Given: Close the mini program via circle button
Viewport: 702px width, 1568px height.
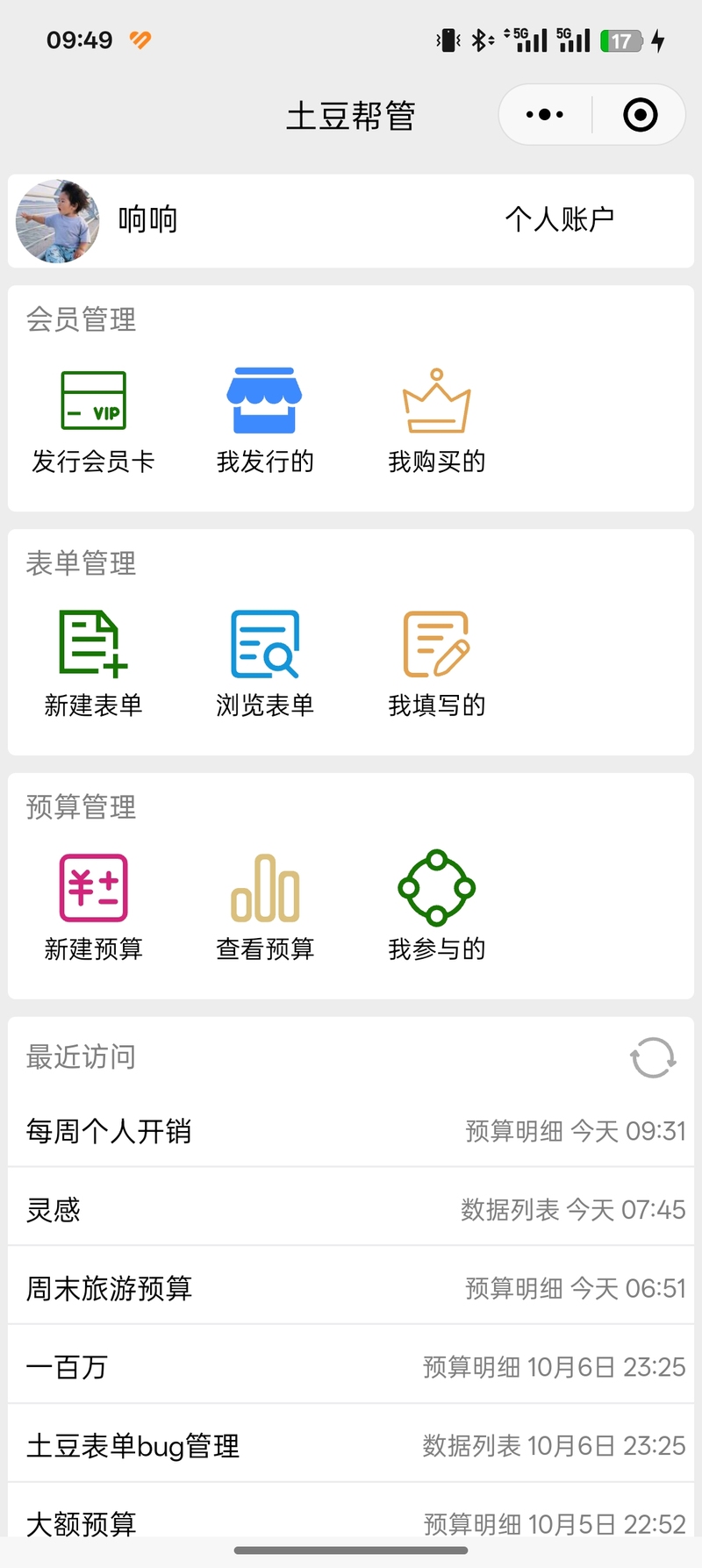Looking at the screenshot, I should tap(640, 115).
